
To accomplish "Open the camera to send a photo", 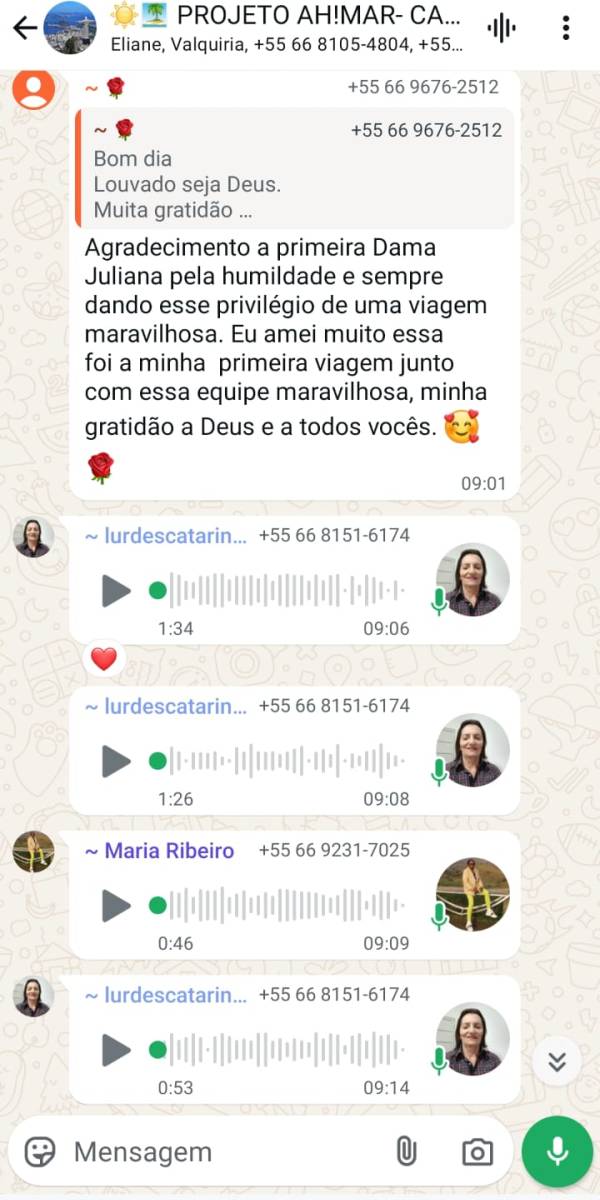I will tap(477, 1151).
